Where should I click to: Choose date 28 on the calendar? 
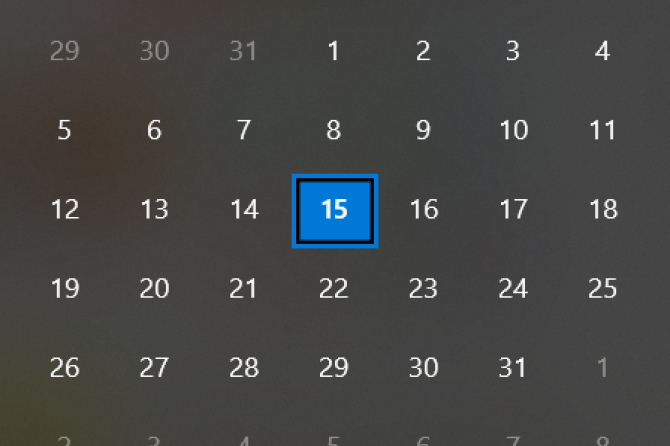pyautogui.click(x=244, y=368)
